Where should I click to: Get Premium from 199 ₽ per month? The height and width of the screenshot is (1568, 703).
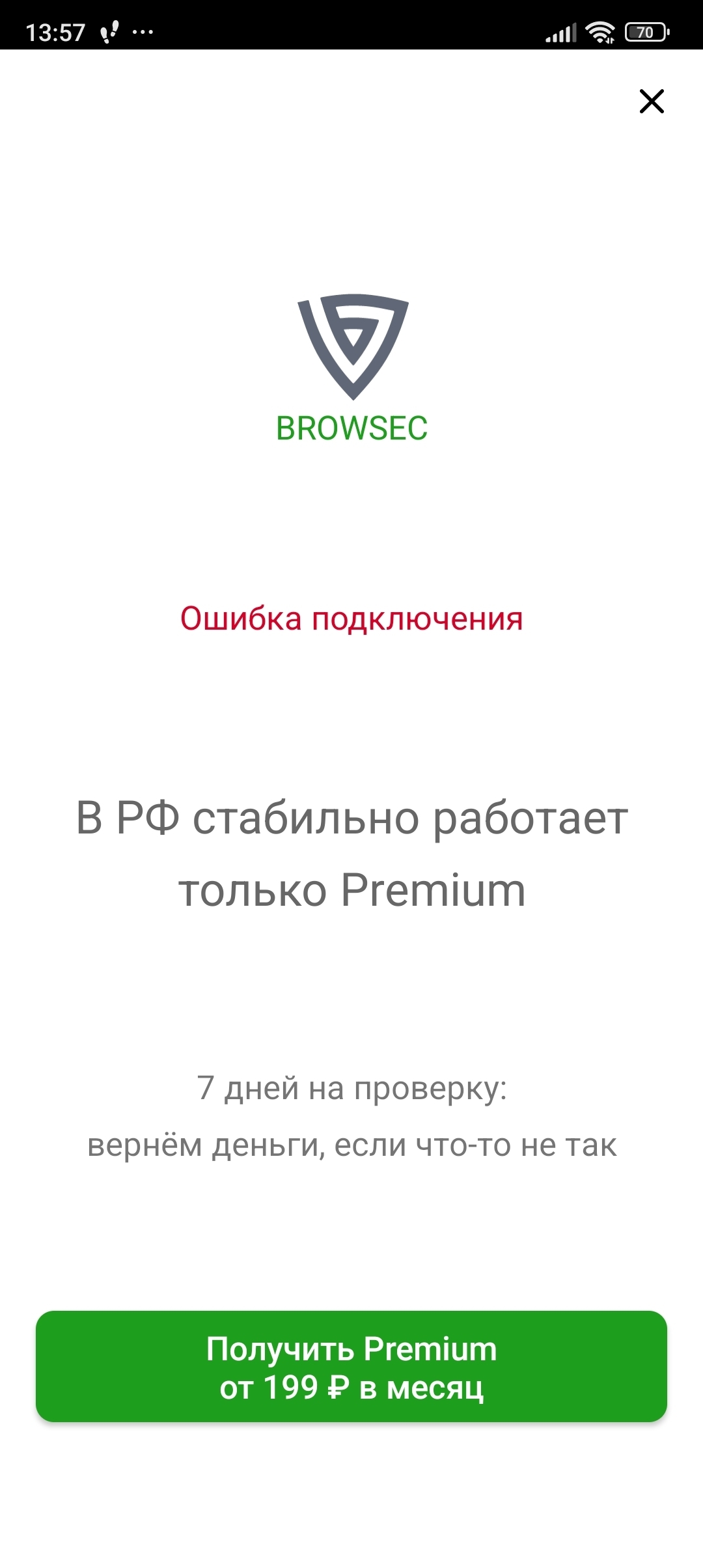pos(351,1366)
